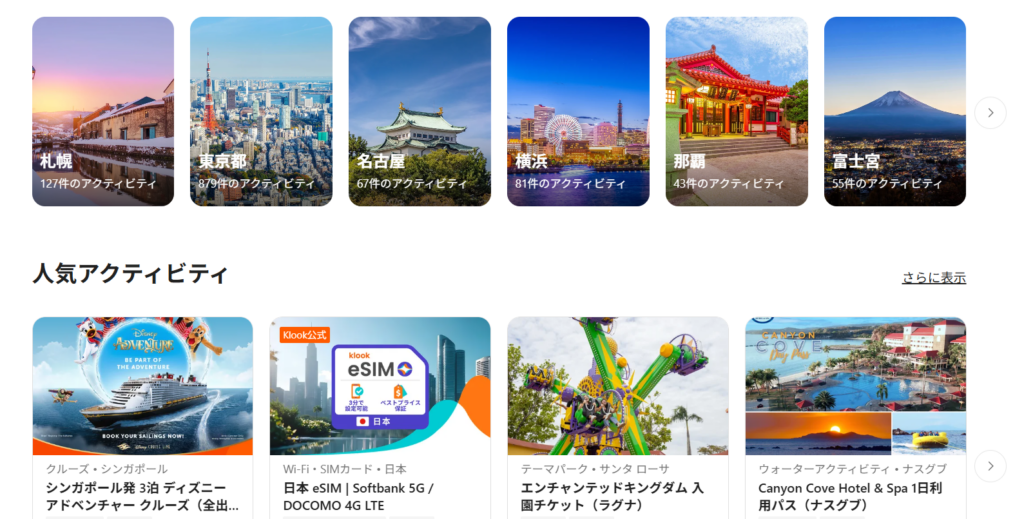Select the 名古屋 destination tile

point(419,111)
